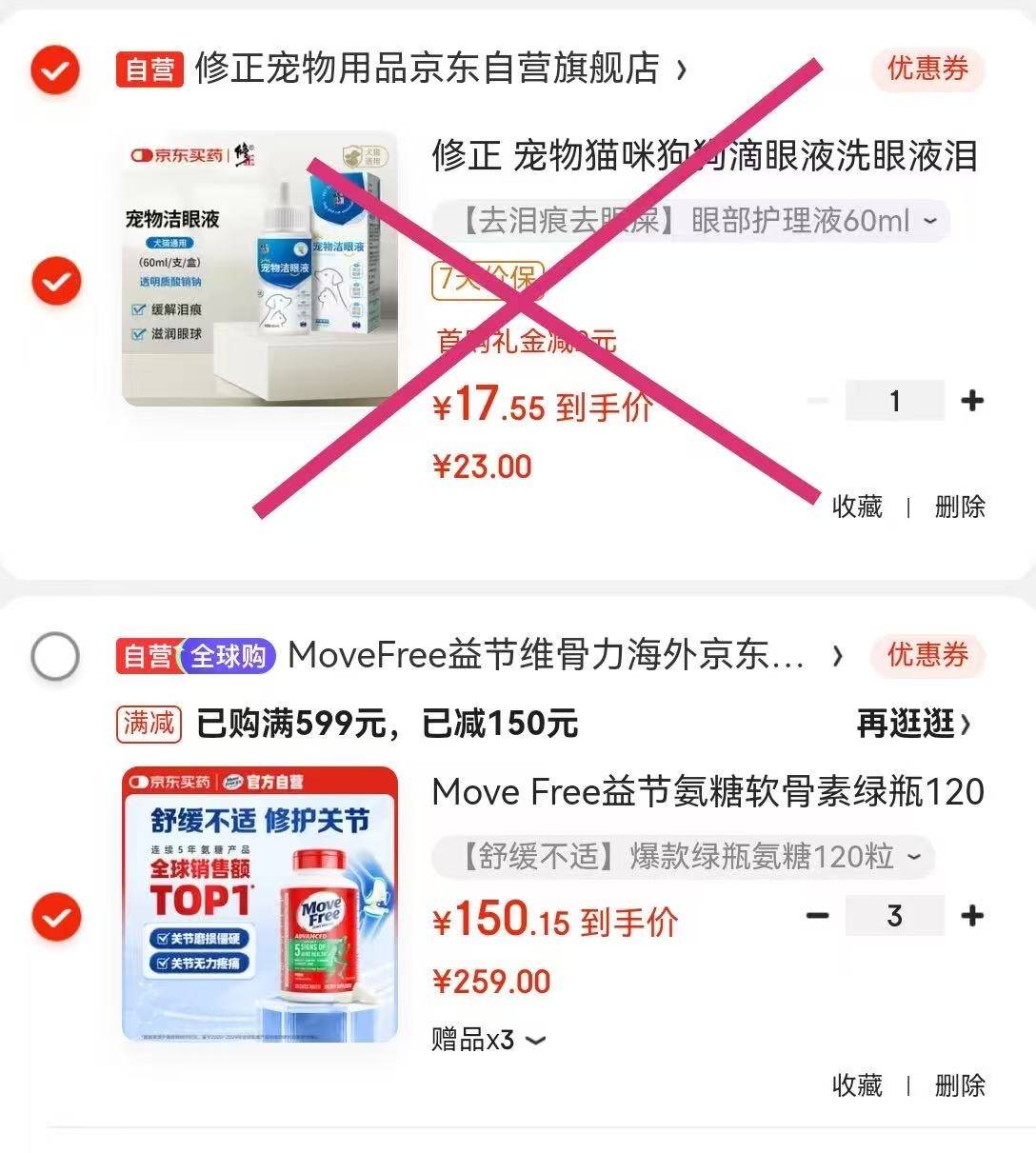The image size is (1036, 1153).
Task: Open 修正宠物用品京东自营旗舰店 store page
Action: coord(427,70)
